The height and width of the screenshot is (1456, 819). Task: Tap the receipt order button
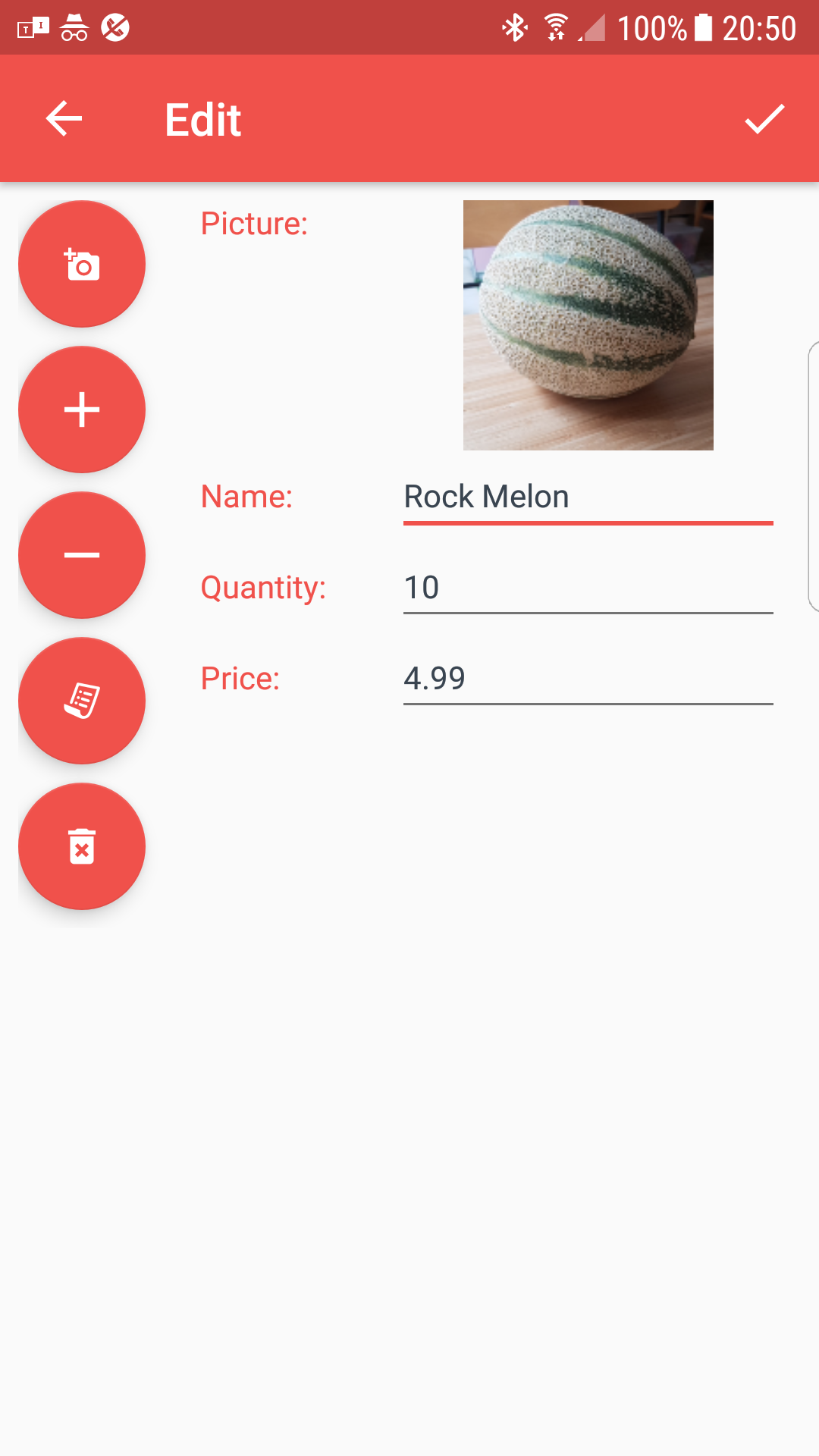coord(82,701)
